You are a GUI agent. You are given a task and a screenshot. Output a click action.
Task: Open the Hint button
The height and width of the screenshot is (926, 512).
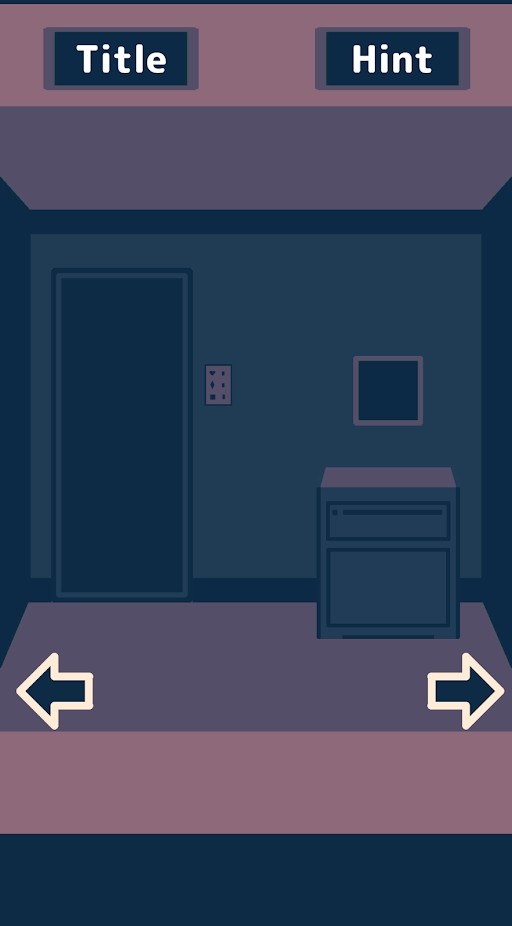[x=392, y=58]
